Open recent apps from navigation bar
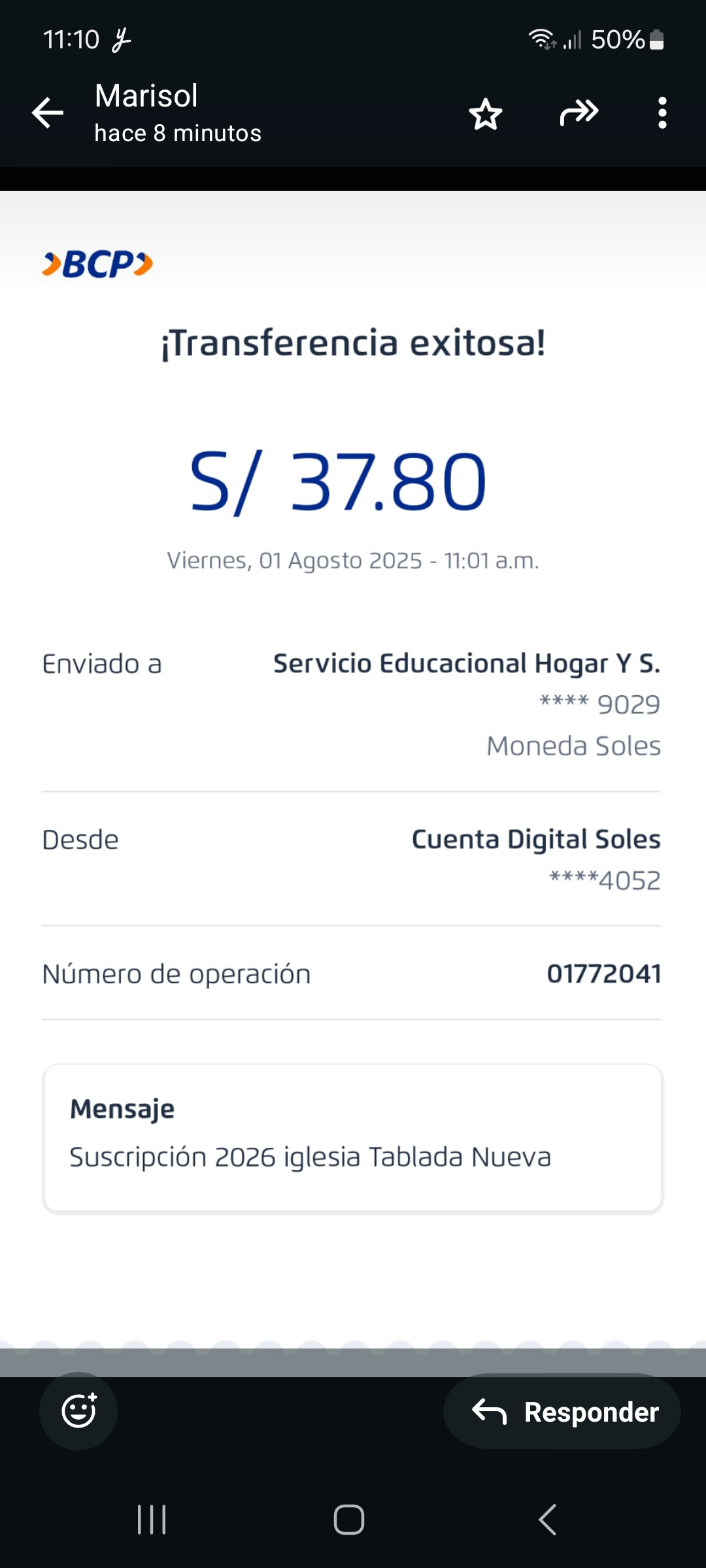The width and height of the screenshot is (706, 1568). (x=152, y=1520)
